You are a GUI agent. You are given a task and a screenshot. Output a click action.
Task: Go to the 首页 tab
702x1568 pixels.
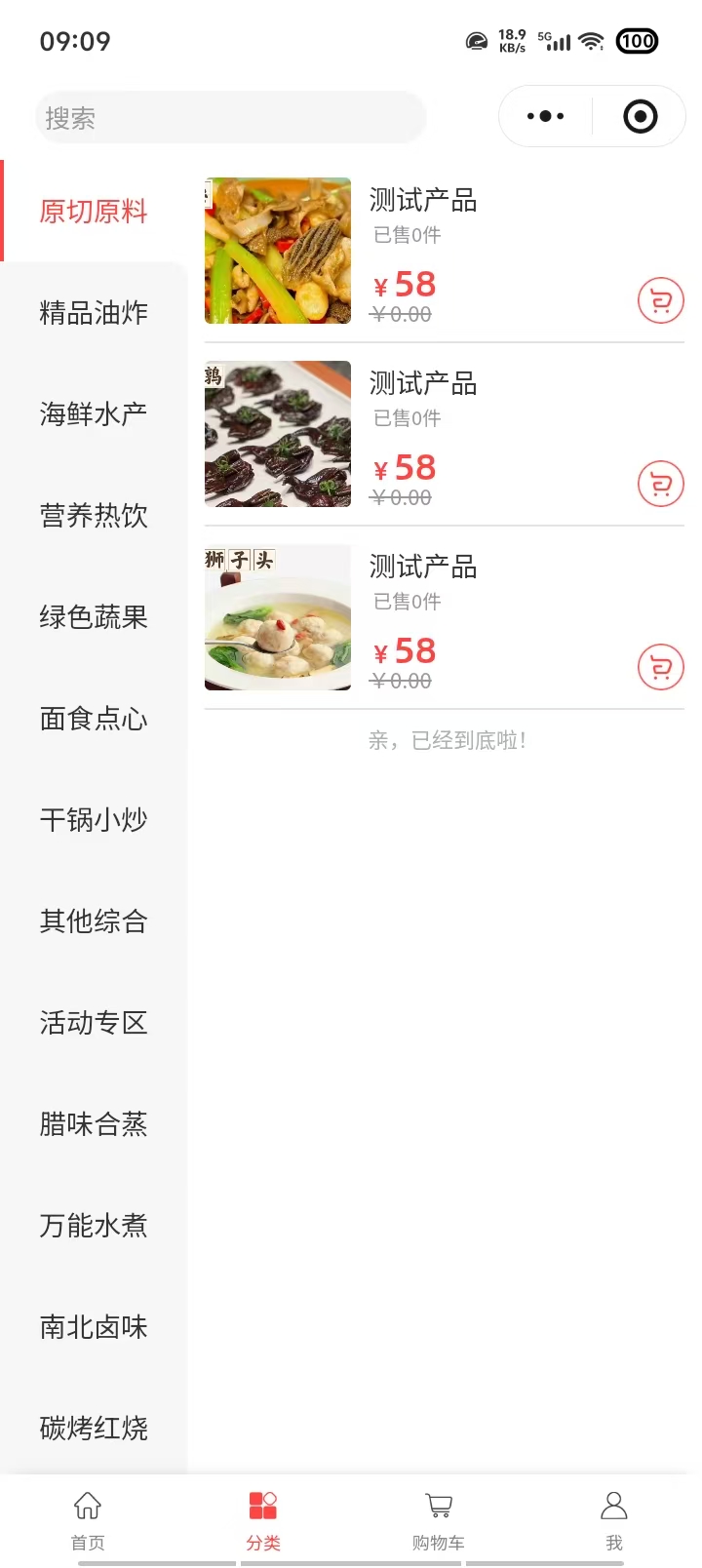point(88,1519)
